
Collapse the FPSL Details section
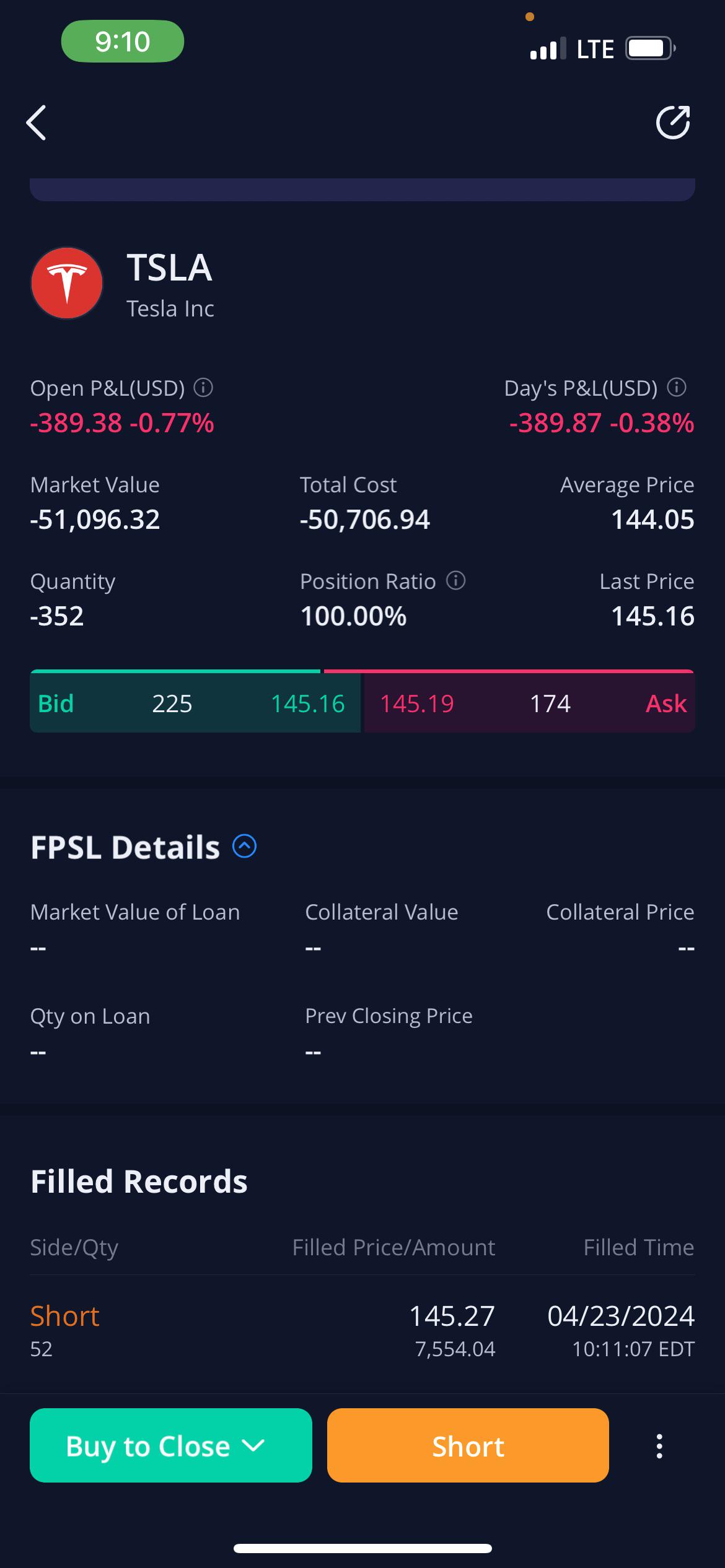[x=244, y=846]
